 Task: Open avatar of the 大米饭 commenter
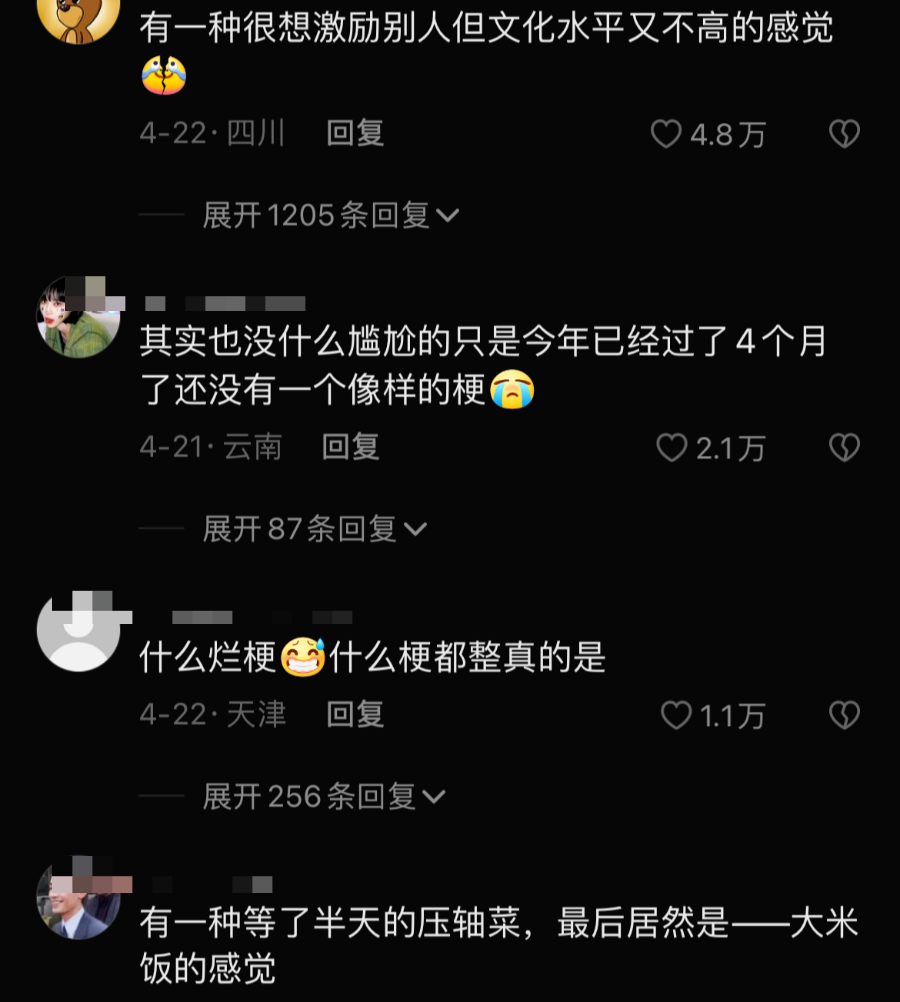pyautogui.click(x=78, y=898)
